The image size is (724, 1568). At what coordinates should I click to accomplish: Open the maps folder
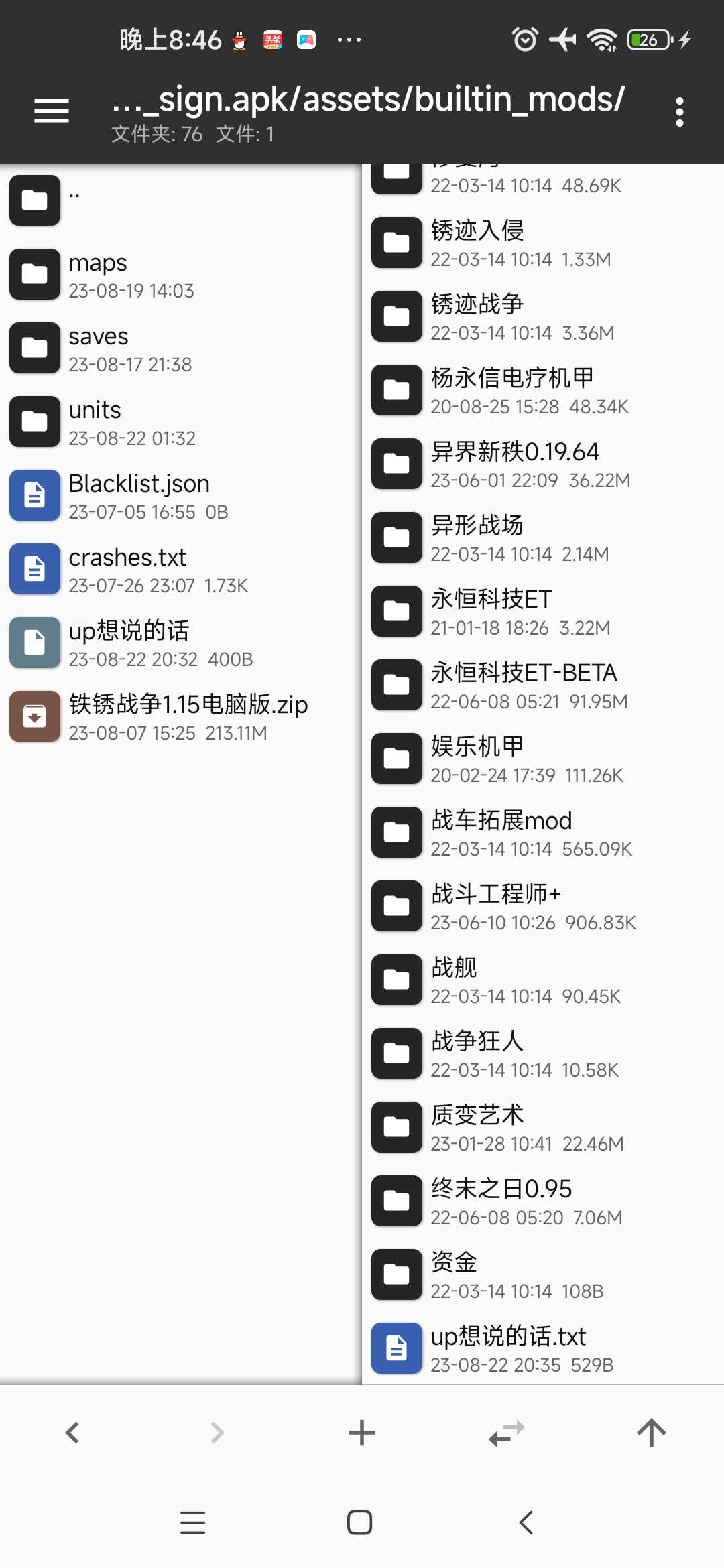coord(98,275)
